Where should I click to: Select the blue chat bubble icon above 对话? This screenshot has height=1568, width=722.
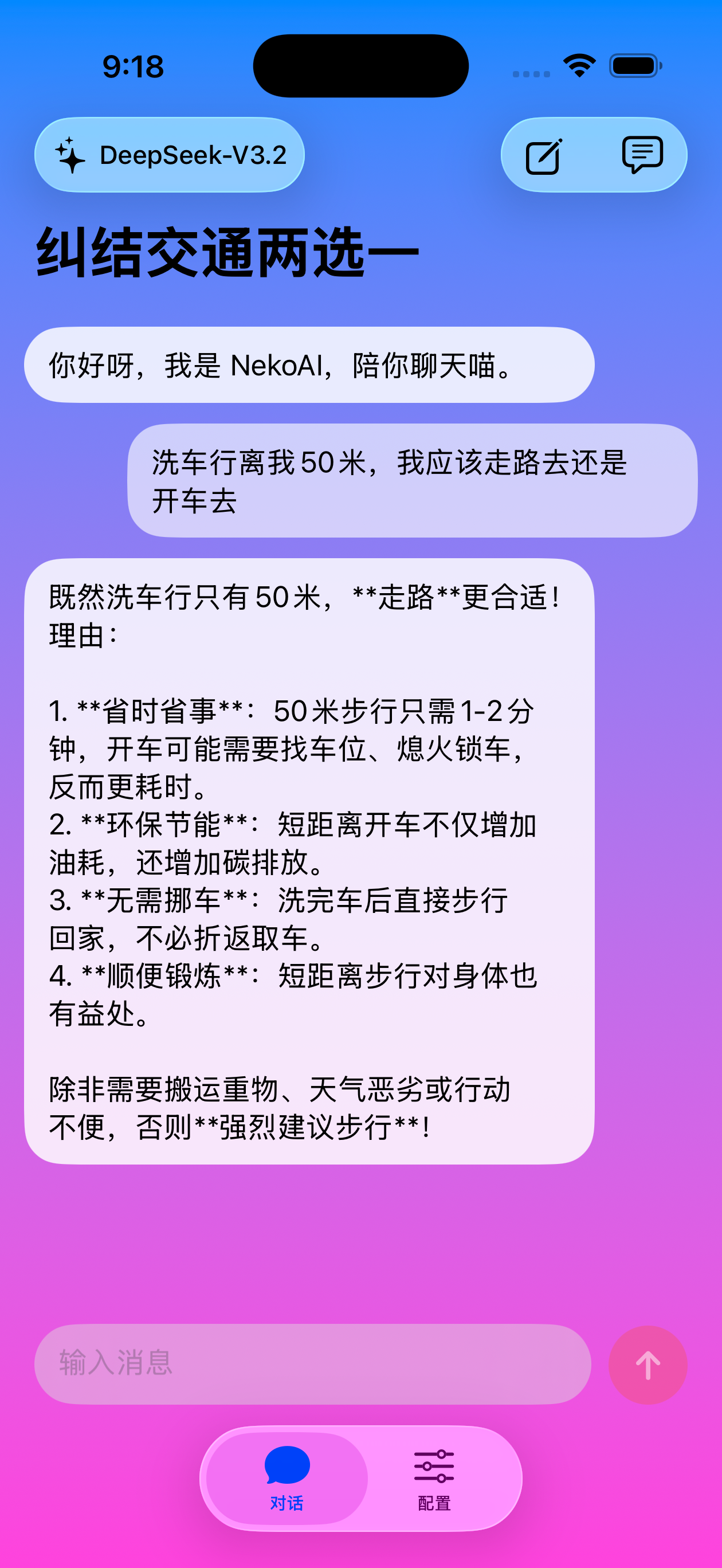[286, 1467]
